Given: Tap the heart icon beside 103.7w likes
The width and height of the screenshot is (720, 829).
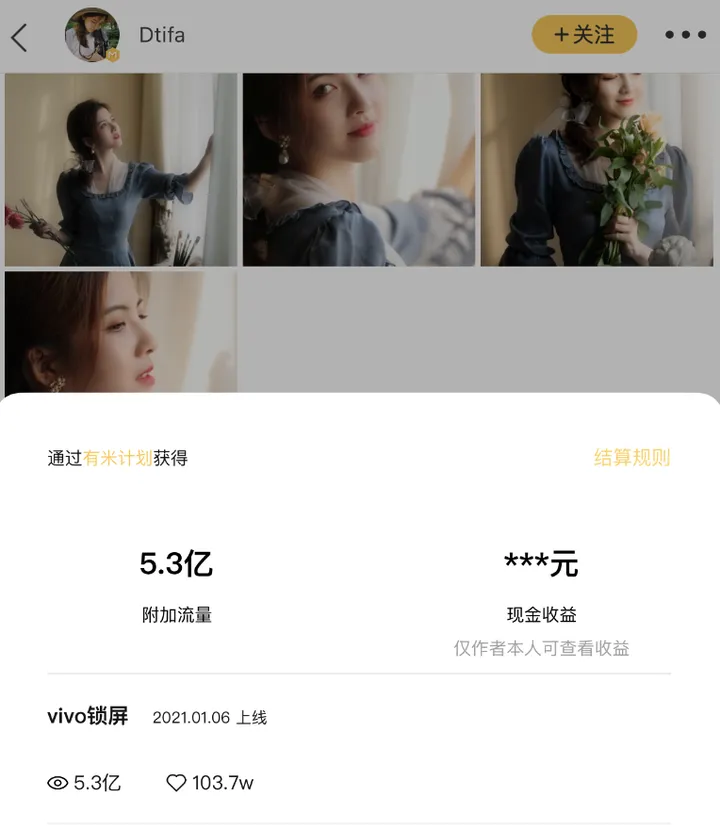Looking at the screenshot, I should coord(175,783).
